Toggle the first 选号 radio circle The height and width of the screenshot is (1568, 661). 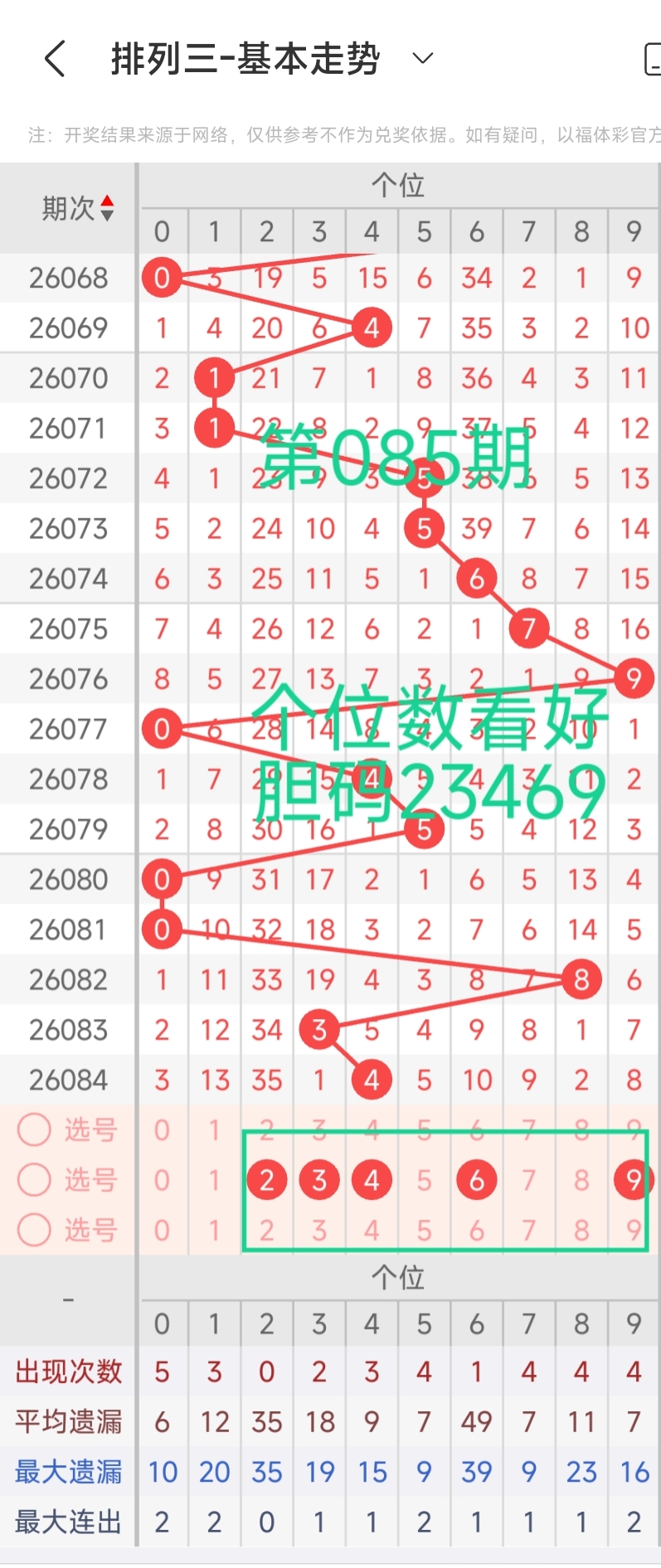(x=34, y=1129)
